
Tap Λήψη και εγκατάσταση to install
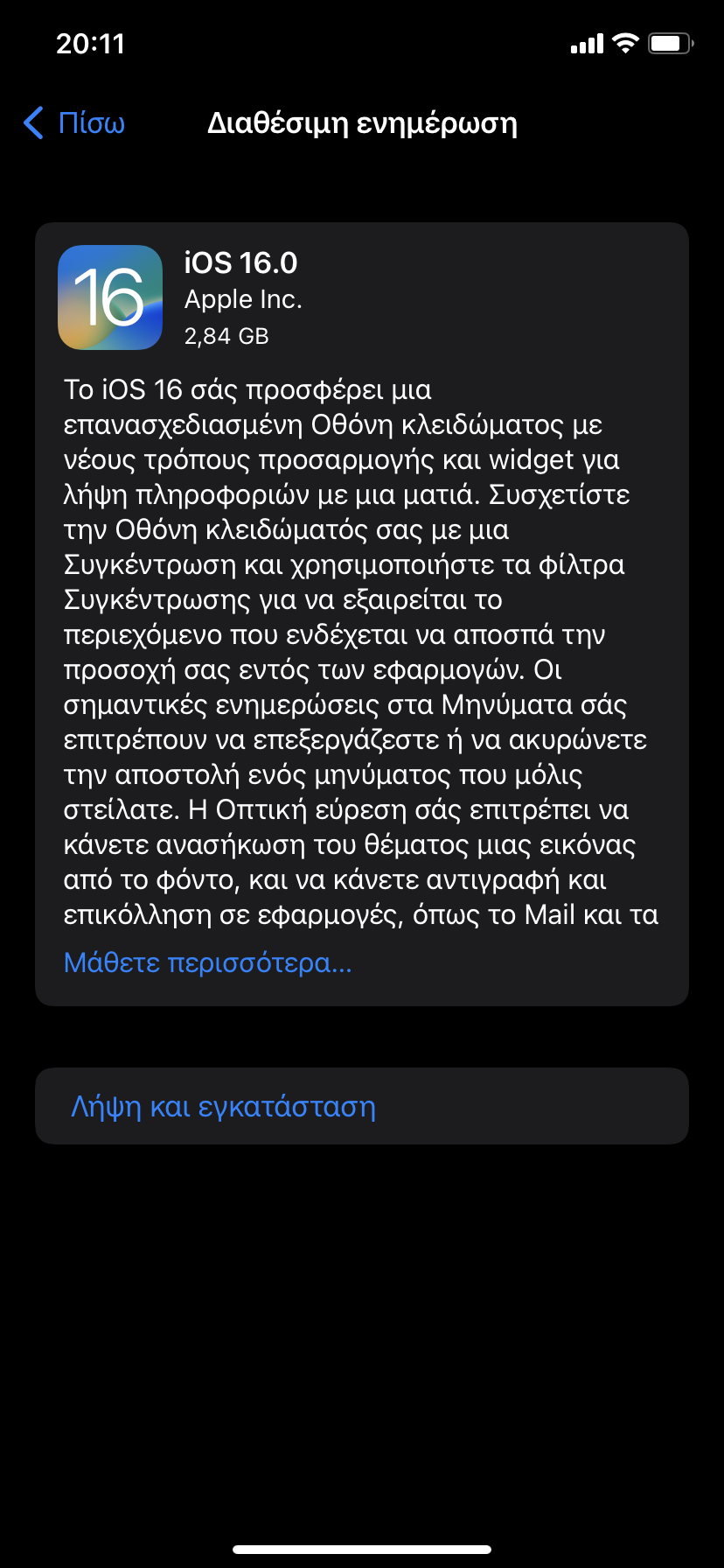tap(223, 1107)
